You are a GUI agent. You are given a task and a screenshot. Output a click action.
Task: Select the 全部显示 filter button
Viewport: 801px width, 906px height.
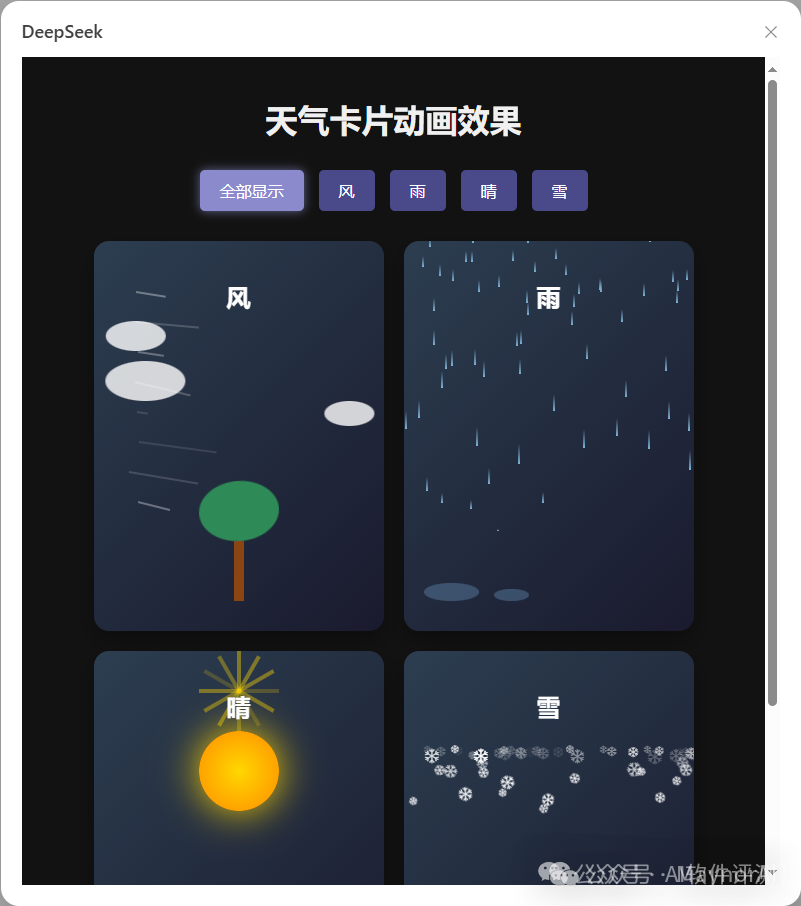click(252, 191)
